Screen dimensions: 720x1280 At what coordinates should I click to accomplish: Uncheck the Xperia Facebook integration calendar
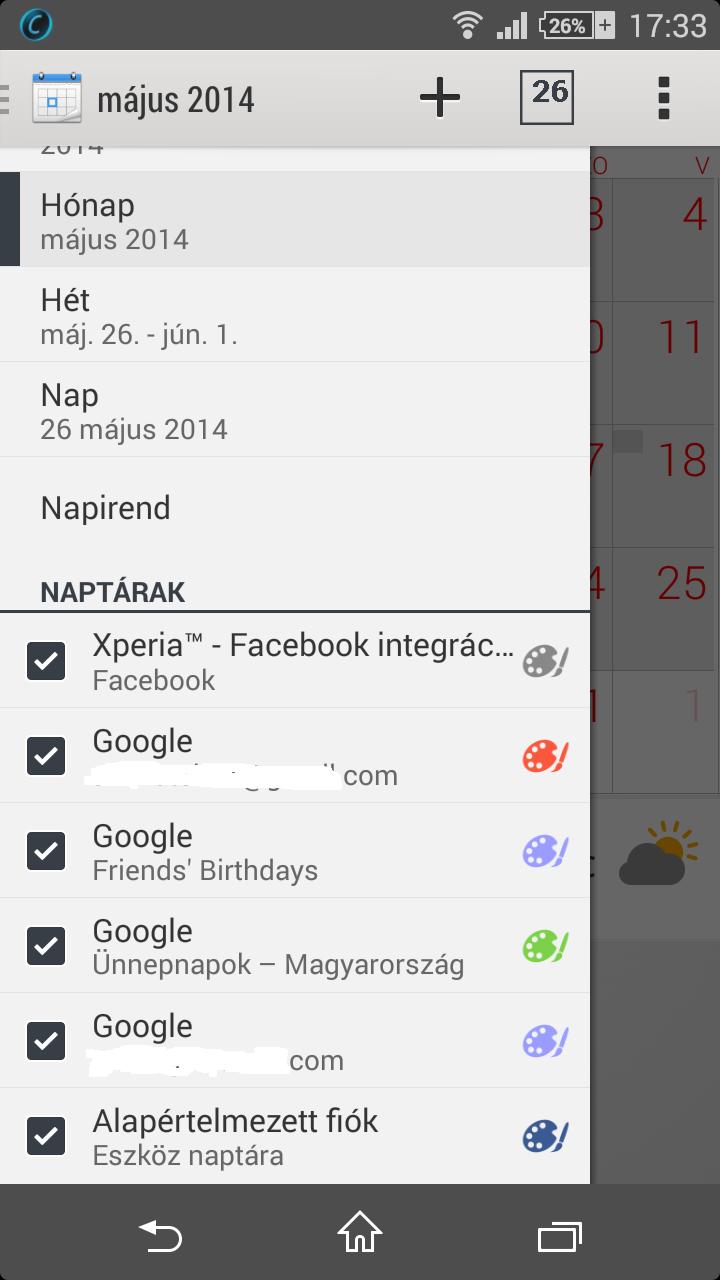tap(46, 661)
